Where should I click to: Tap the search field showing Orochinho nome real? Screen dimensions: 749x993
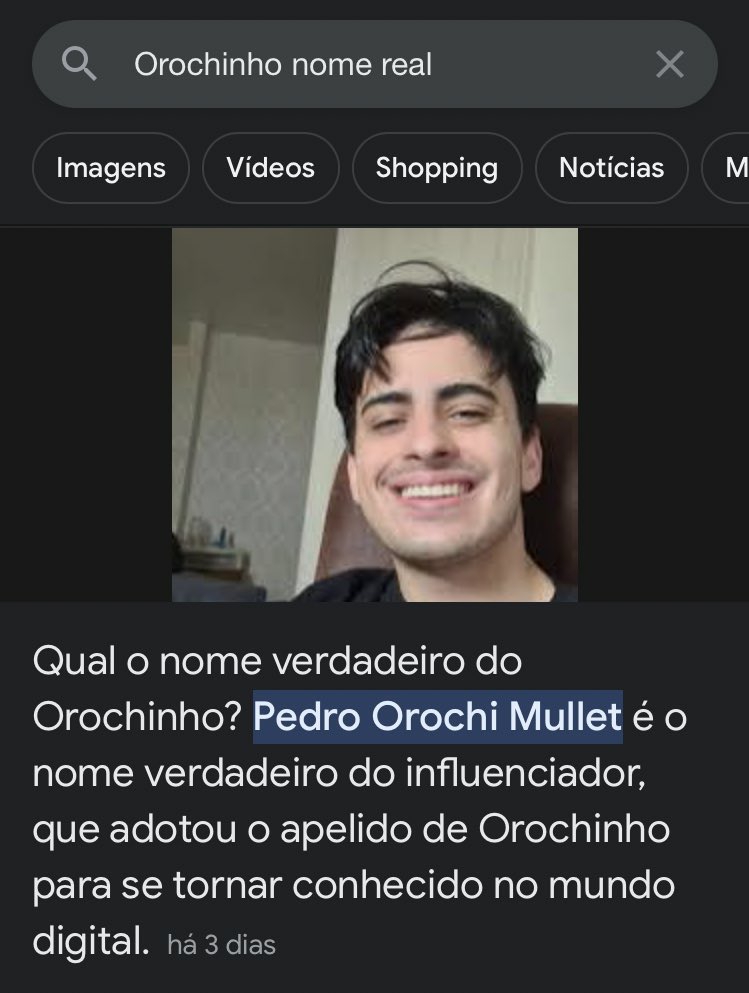[x=380, y=66]
